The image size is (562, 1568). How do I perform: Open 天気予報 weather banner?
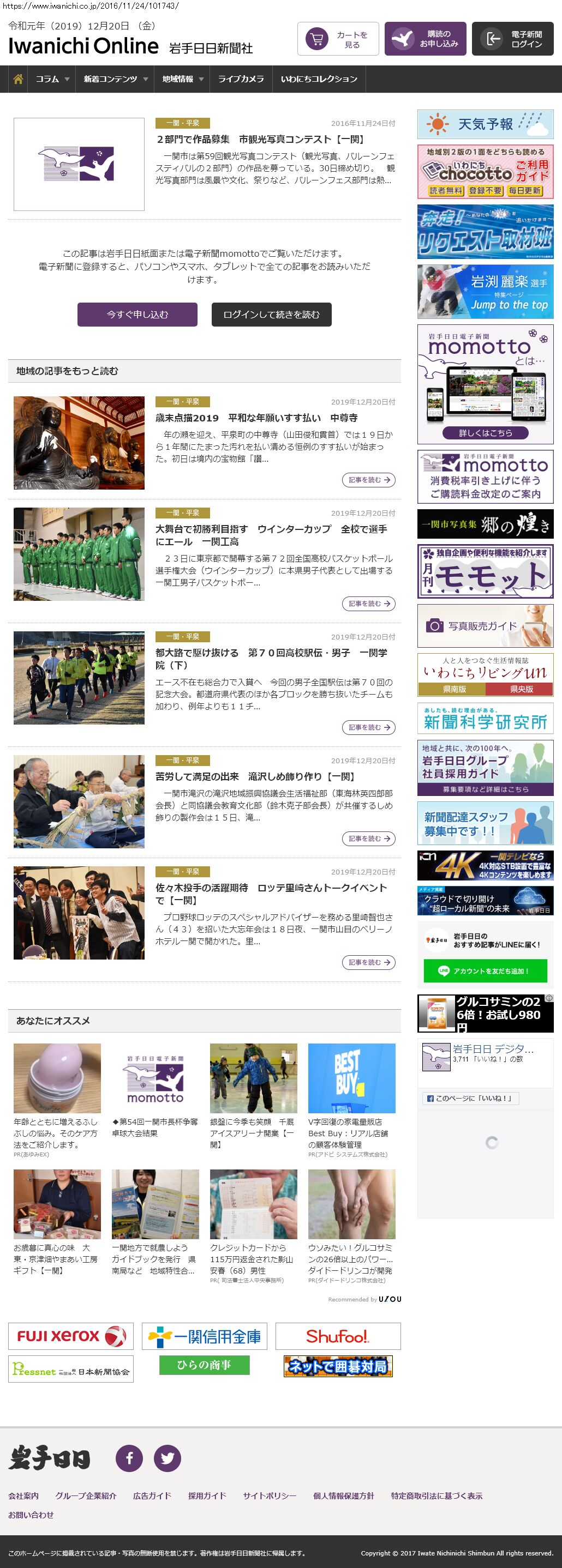pyautogui.click(x=485, y=124)
